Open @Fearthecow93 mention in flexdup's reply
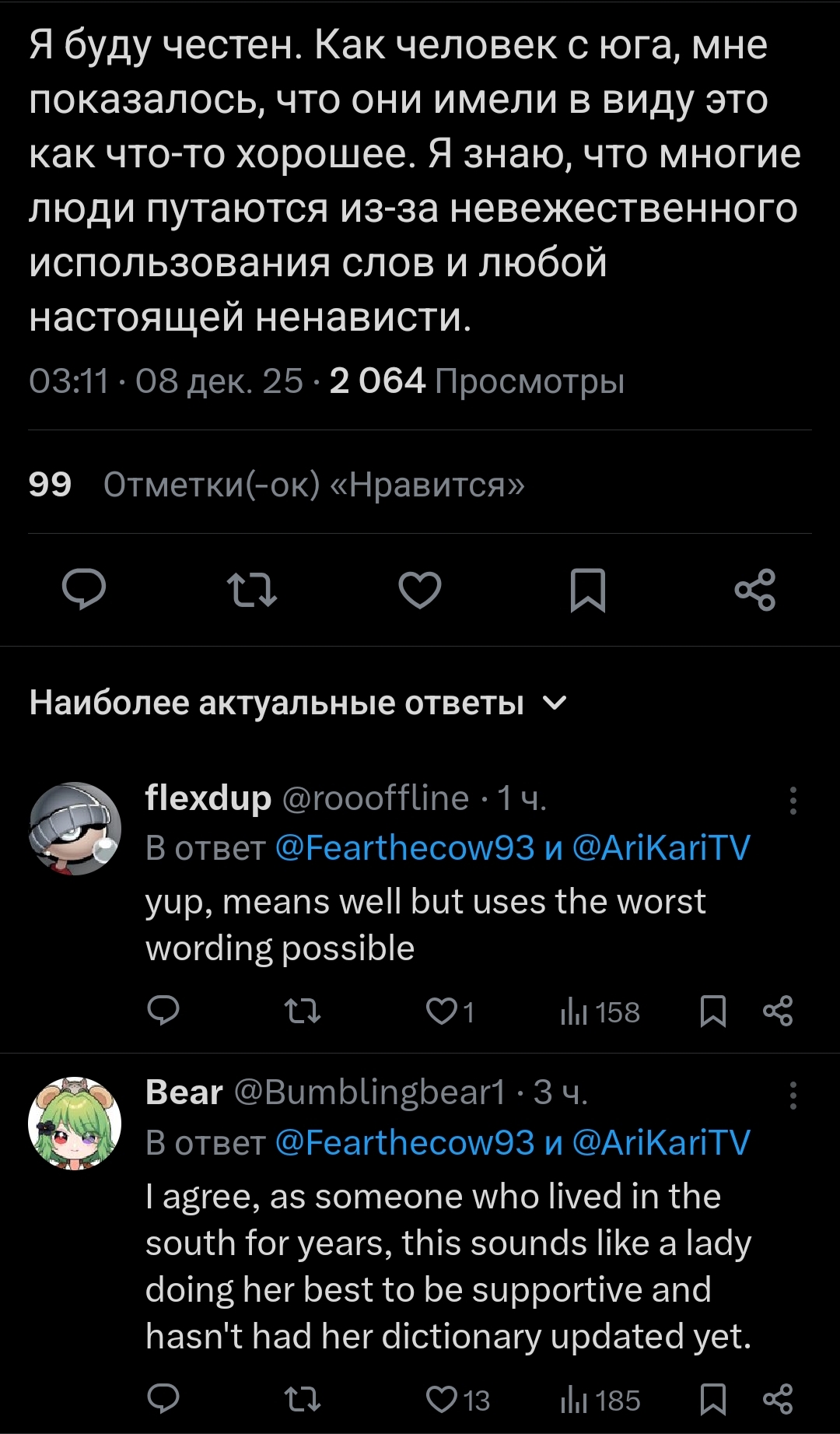Image resolution: width=840 pixels, height=1434 pixels. click(405, 847)
